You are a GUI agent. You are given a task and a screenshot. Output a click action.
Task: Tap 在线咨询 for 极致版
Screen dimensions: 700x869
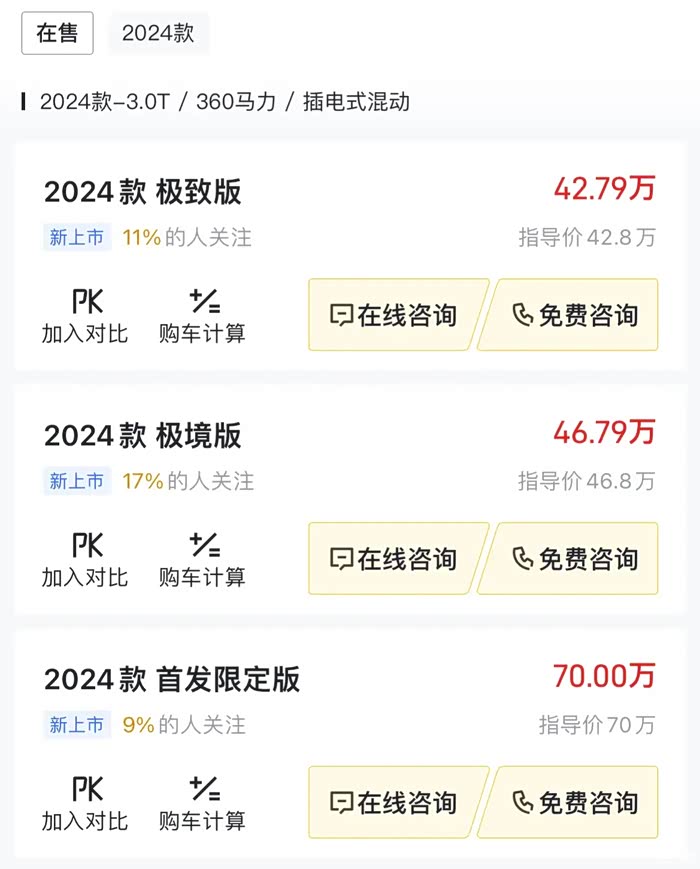[395, 315]
